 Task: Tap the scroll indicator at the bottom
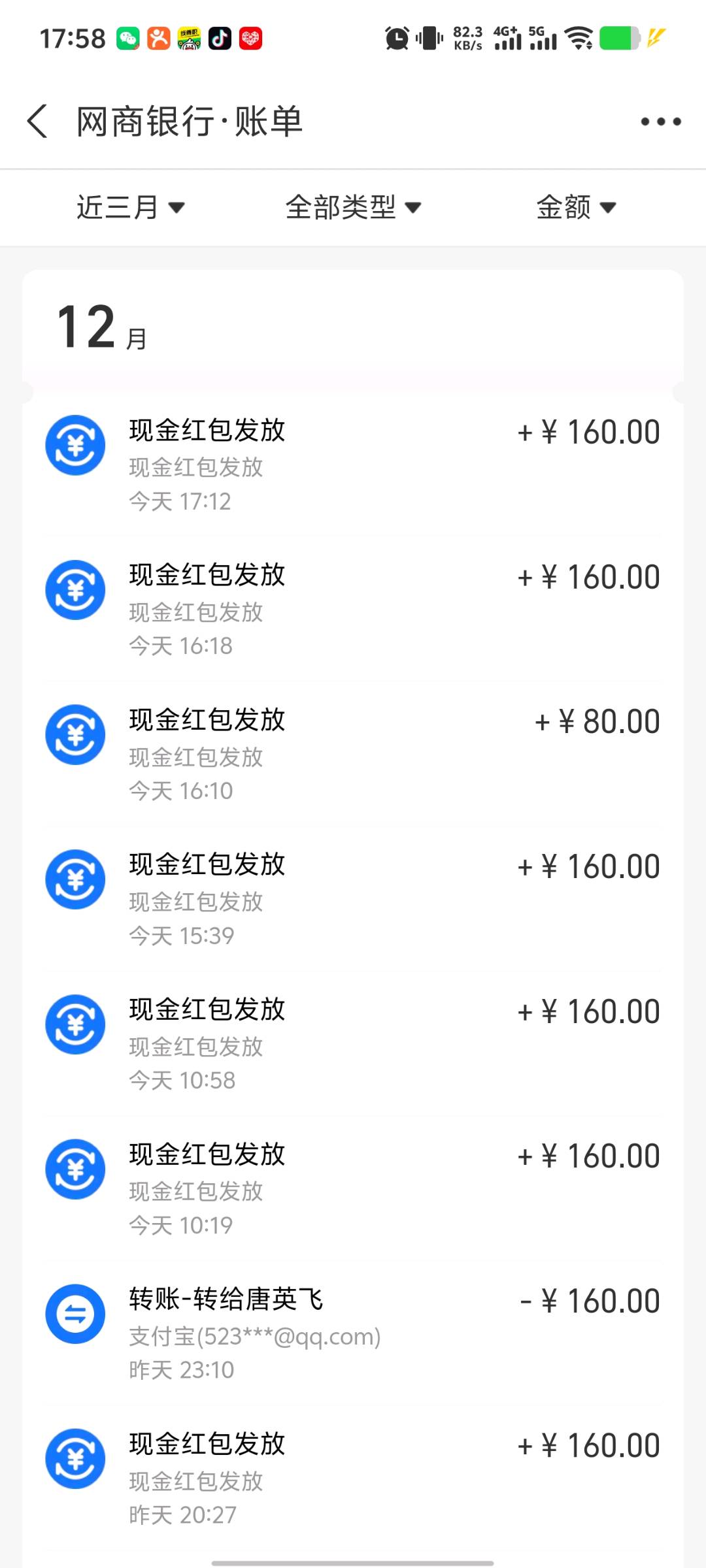pyautogui.click(x=353, y=1559)
